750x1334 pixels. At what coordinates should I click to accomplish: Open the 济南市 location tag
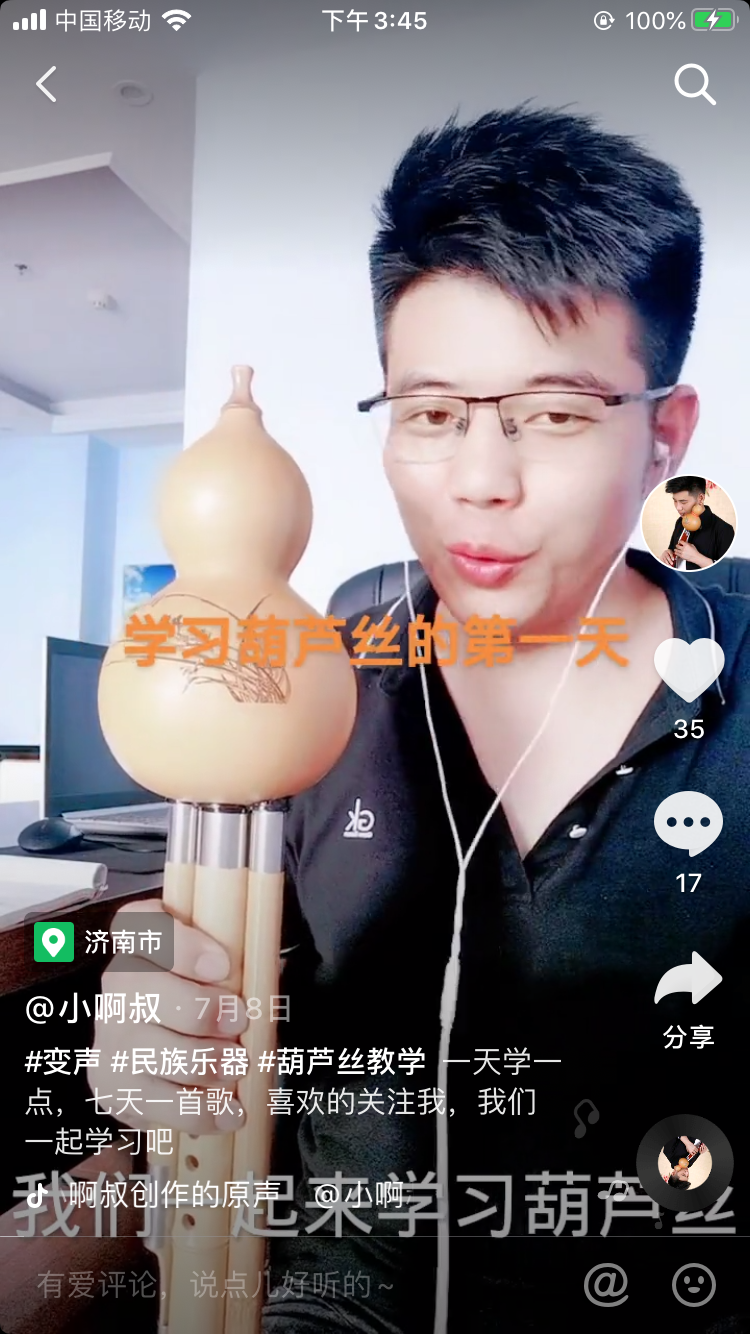pos(98,942)
